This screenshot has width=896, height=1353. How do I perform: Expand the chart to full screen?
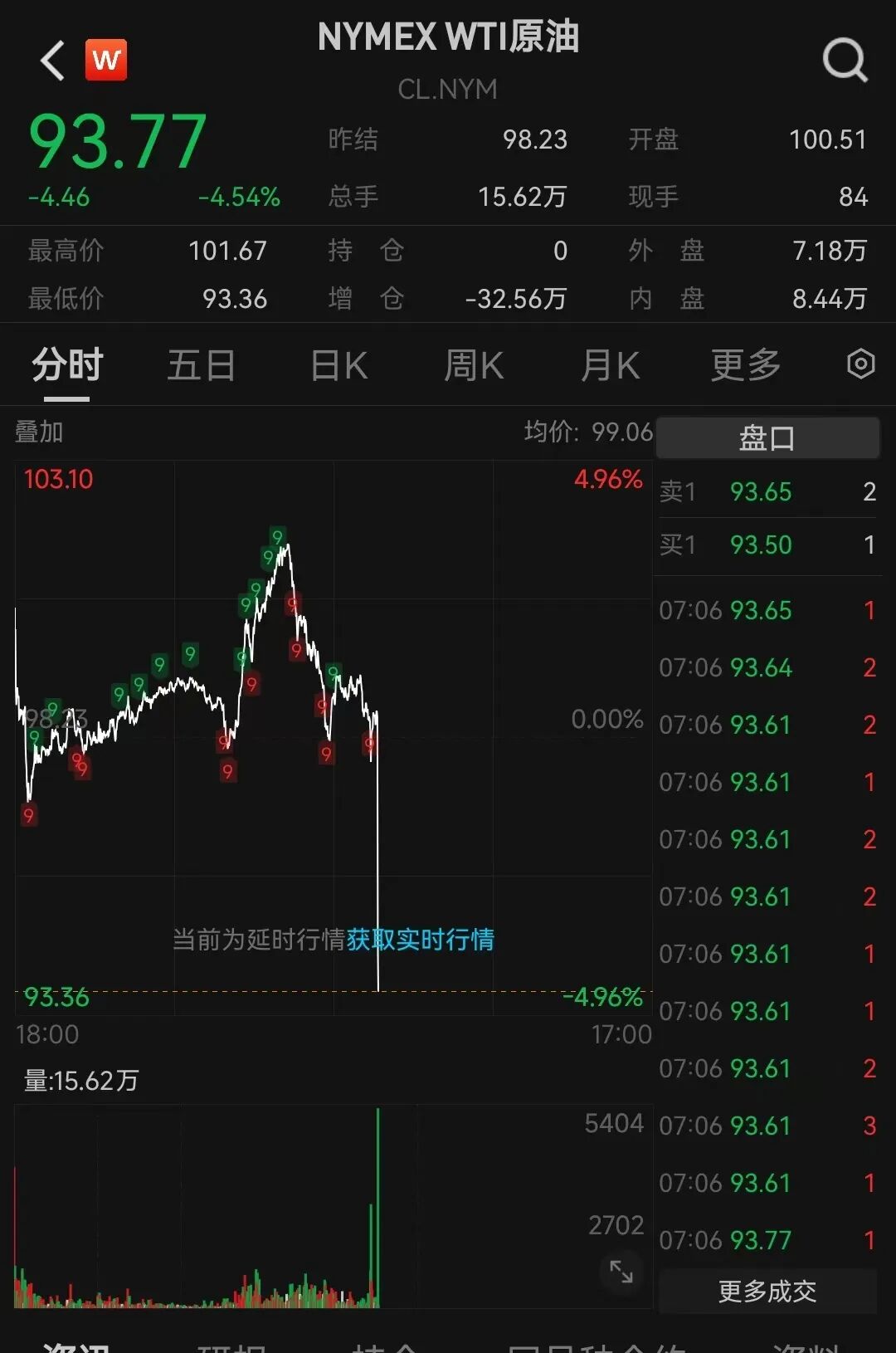[621, 1271]
